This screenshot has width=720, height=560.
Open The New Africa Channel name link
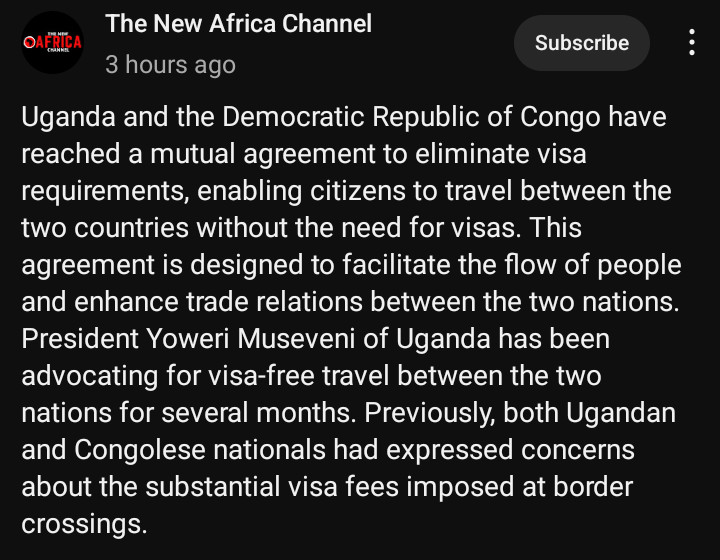coord(239,23)
